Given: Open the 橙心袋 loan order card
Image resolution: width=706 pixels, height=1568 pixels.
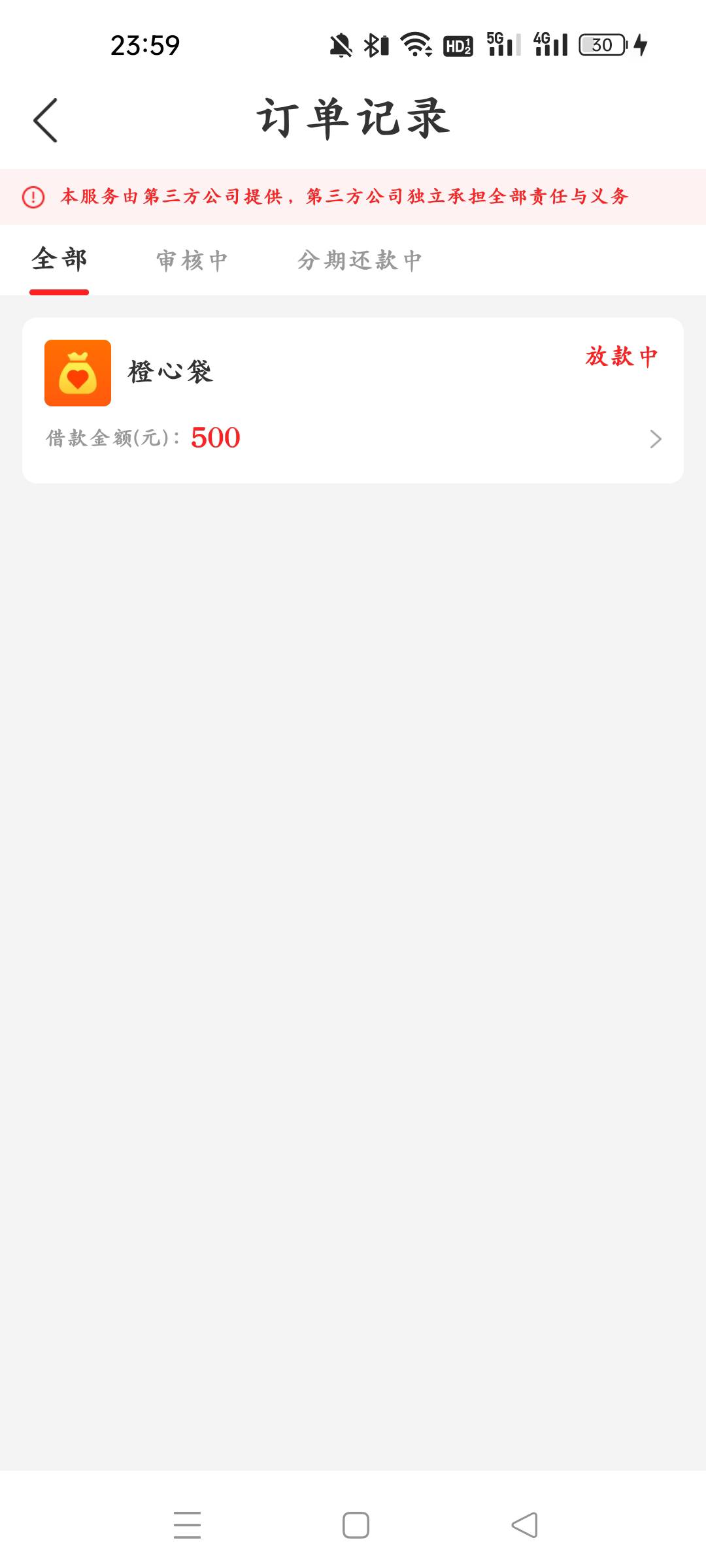Looking at the screenshot, I should (353, 400).
